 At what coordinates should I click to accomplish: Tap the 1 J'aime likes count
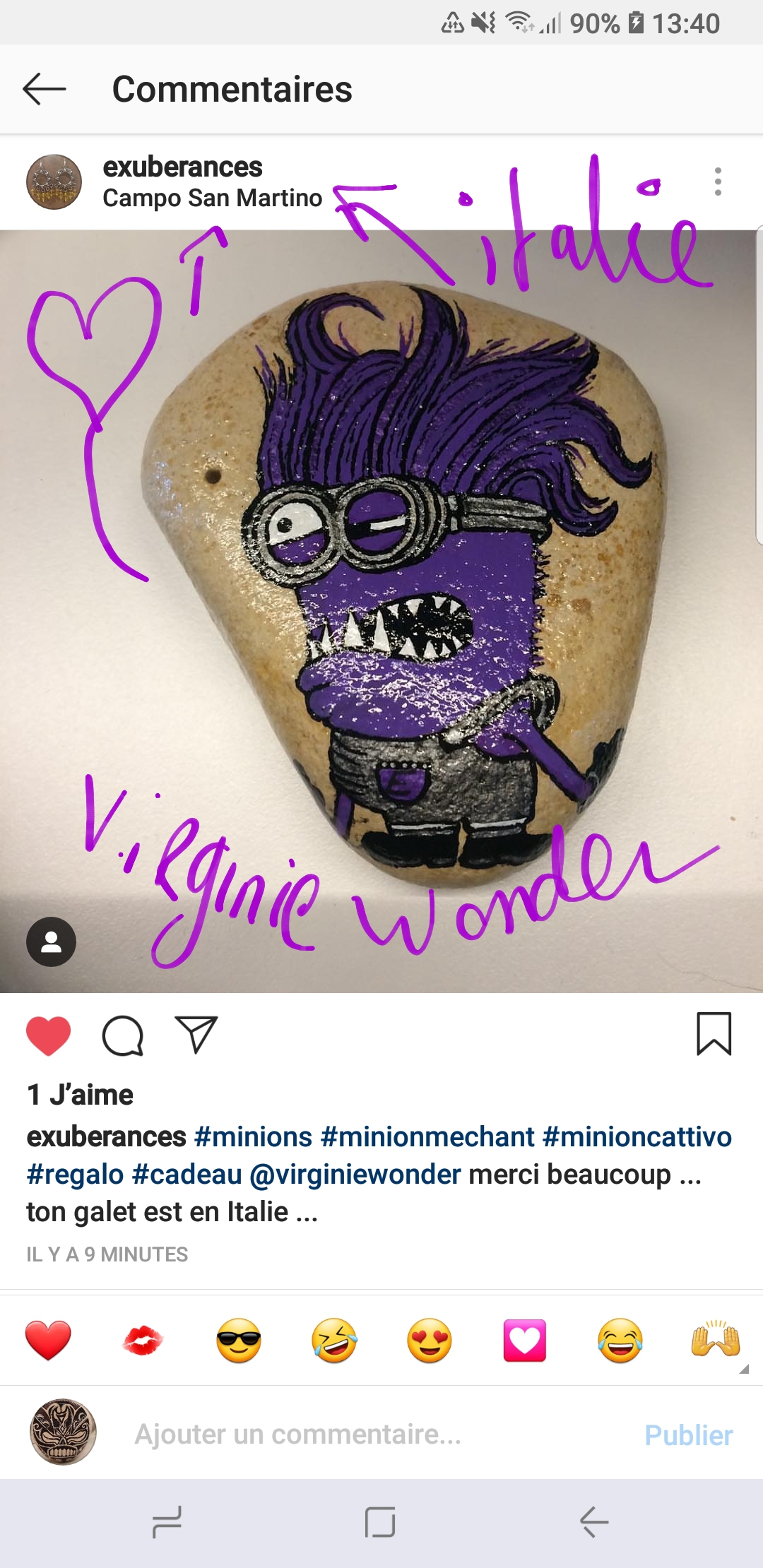(80, 1095)
